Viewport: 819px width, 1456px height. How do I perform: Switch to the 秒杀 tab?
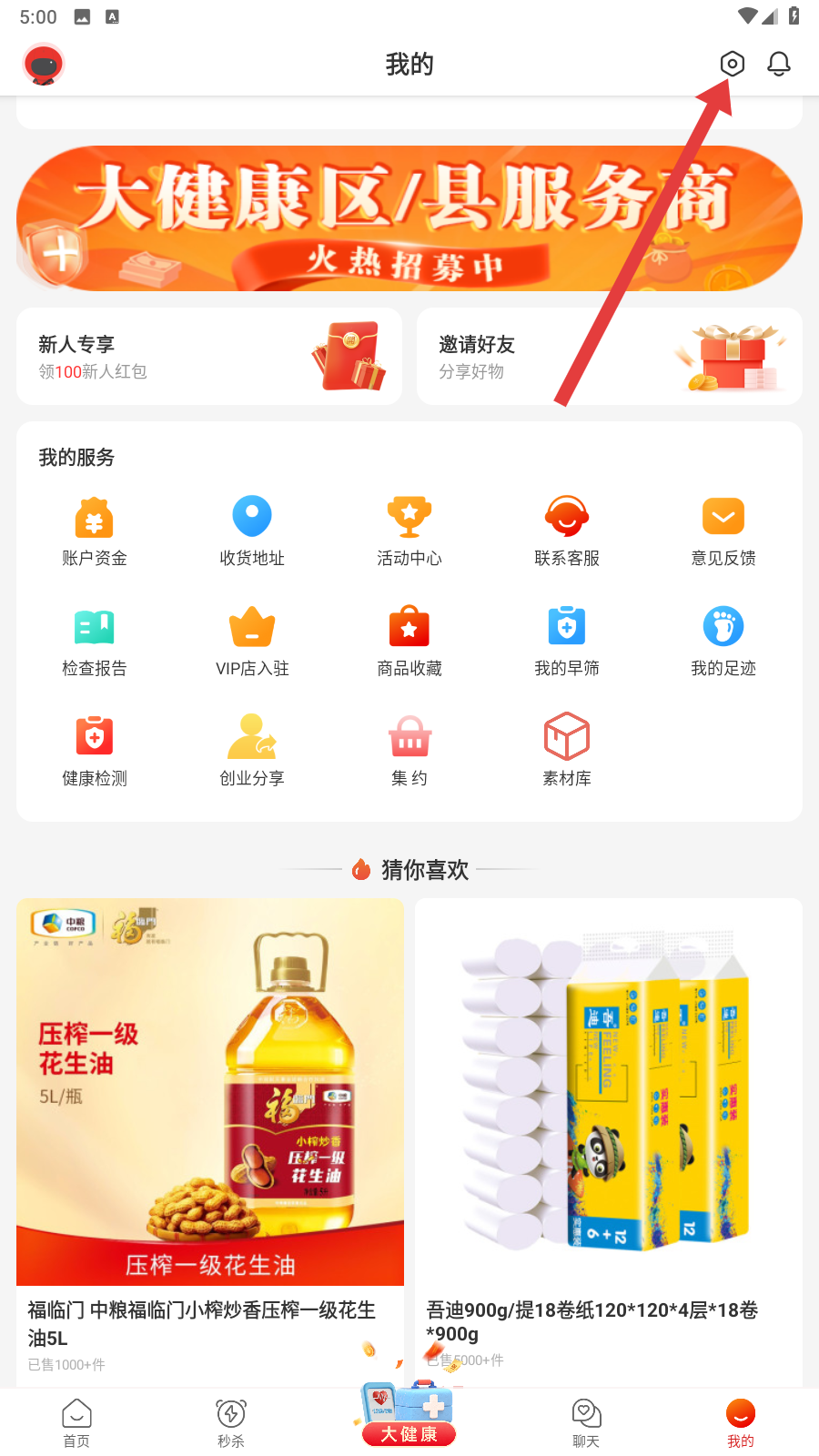point(231,1422)
